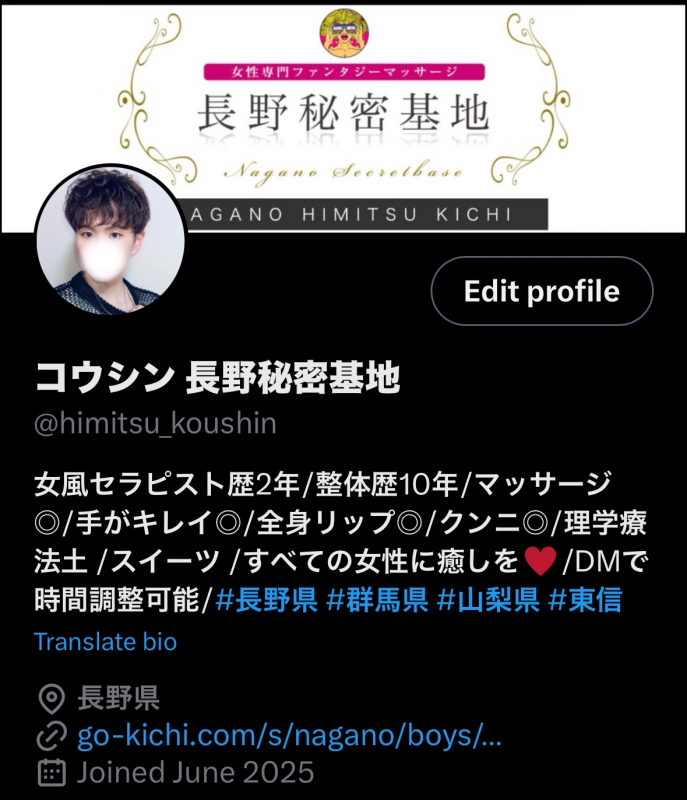Screen dimensions: 687x800
Task: Tap the Edit profile button
Action: [x=541, y=292]
